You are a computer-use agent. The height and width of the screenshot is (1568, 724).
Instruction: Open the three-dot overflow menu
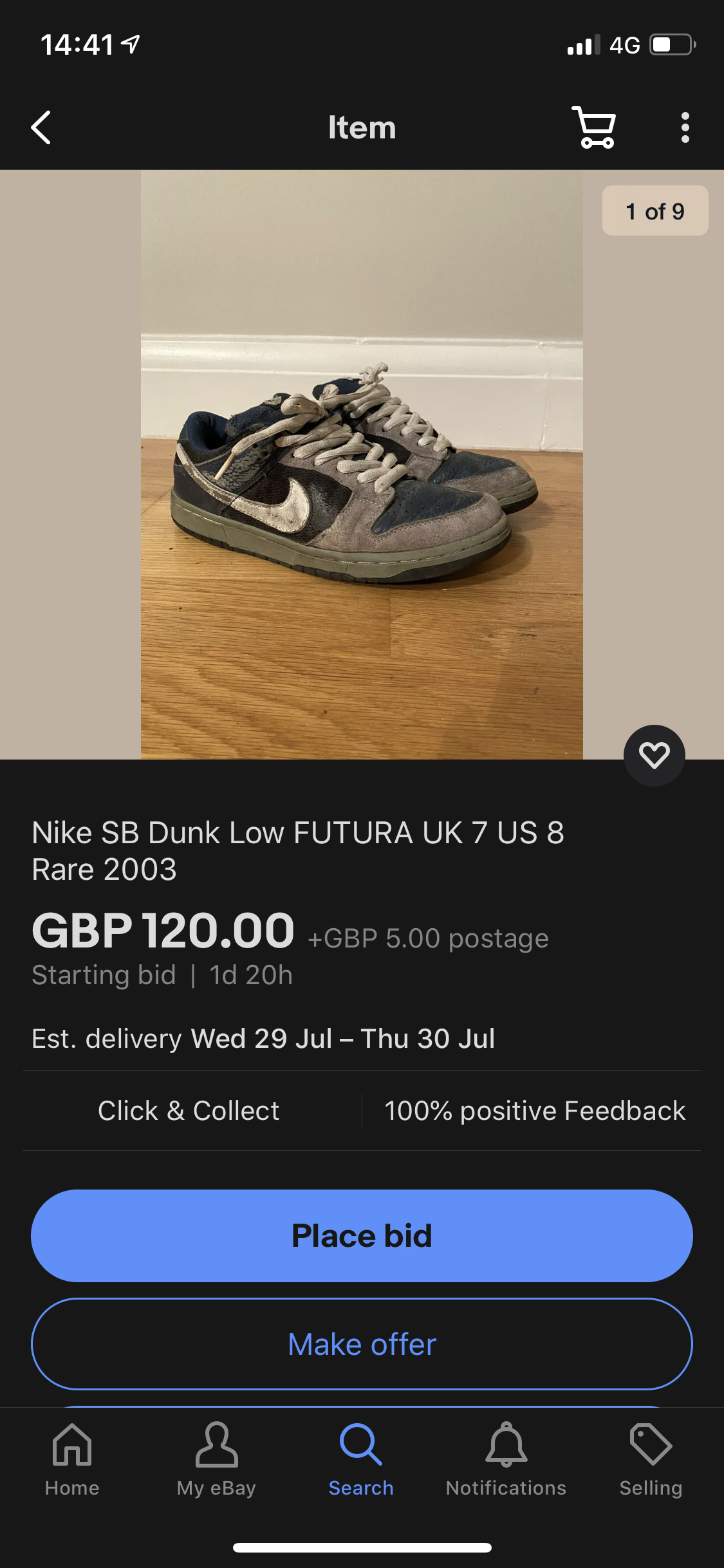[685, 127]
